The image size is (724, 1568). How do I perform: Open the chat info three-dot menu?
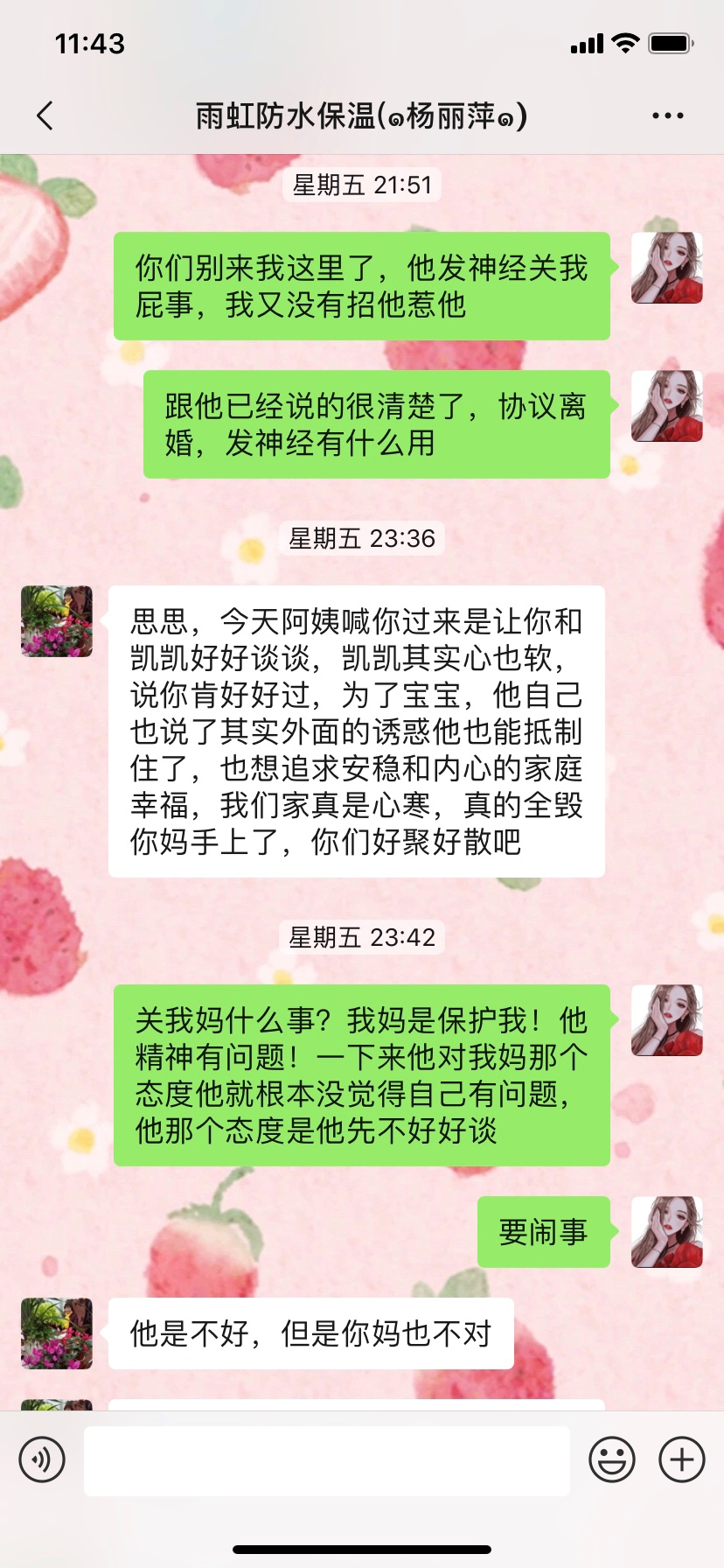click(667, 115)
